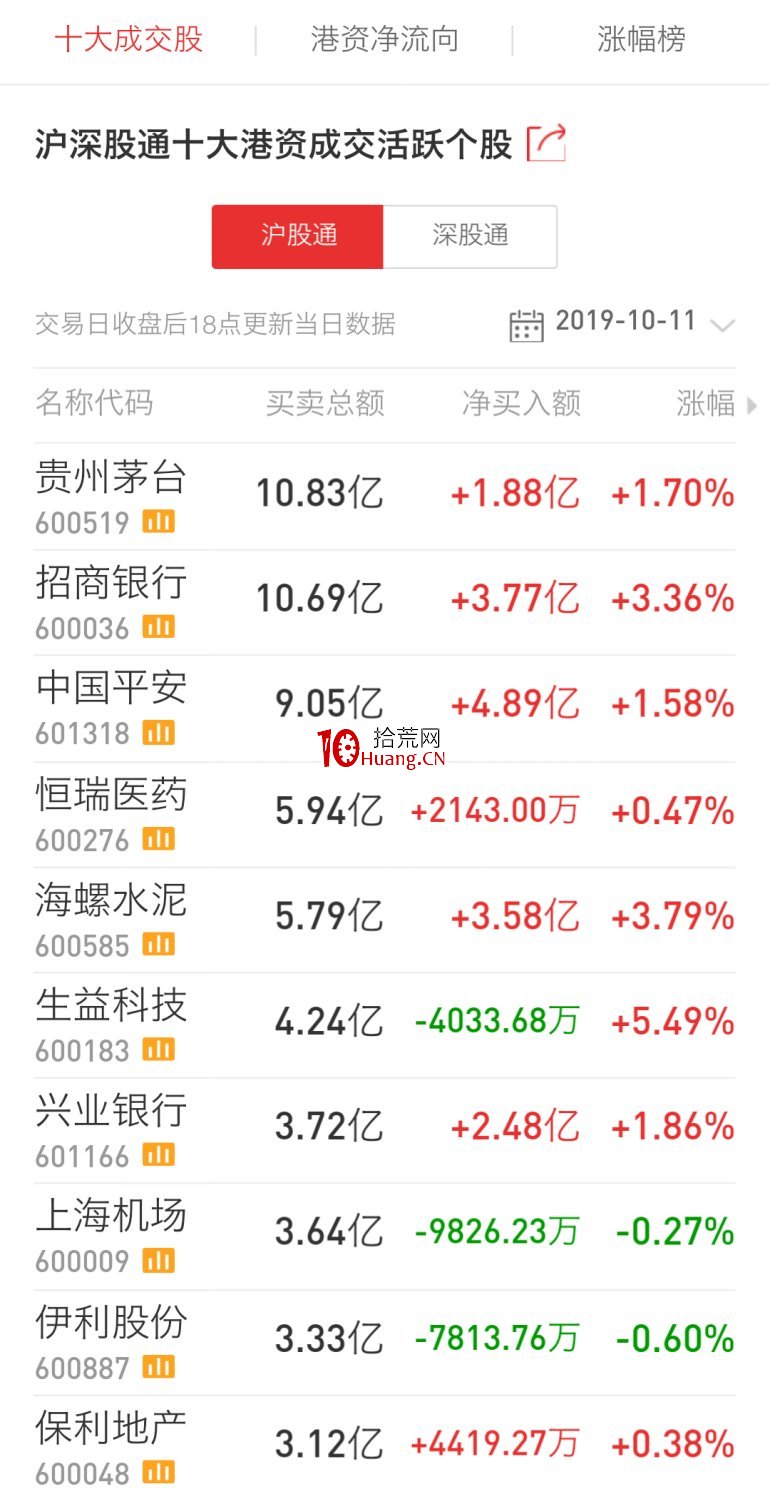Open the 上海机场 row
The image size is (770, 1499).
click(385, 1237)
